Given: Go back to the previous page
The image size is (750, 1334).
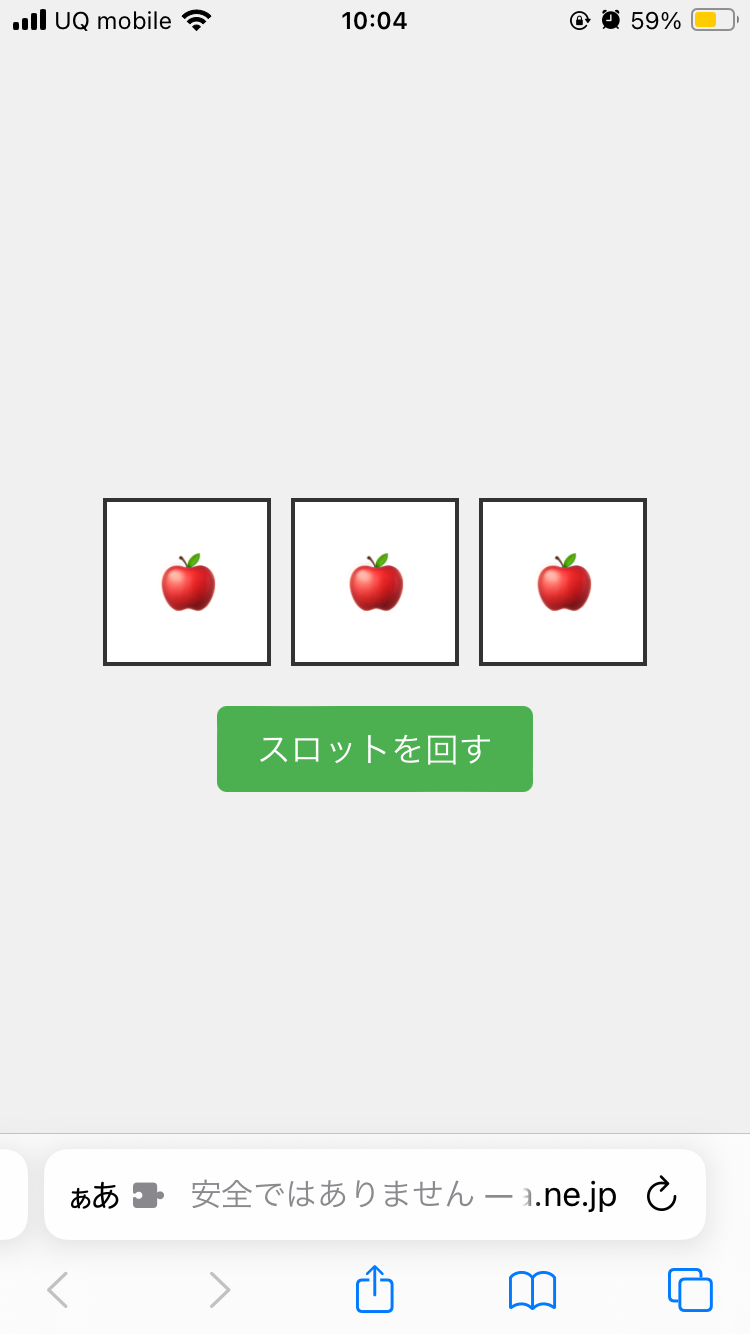Looking at the screenshot, I should [x=58, y=1290].
